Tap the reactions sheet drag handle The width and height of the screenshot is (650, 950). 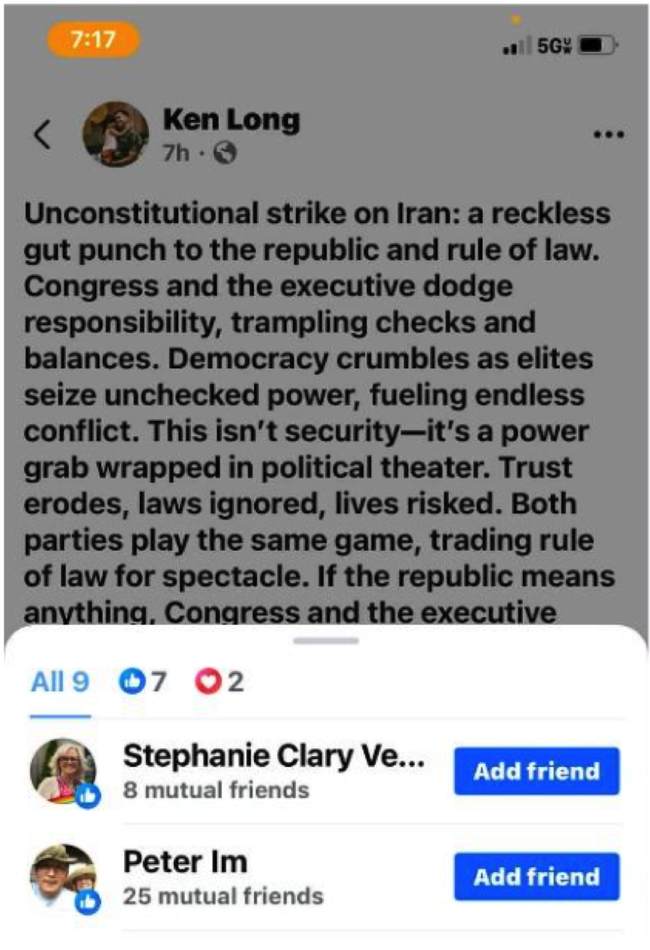pos(326,640)
